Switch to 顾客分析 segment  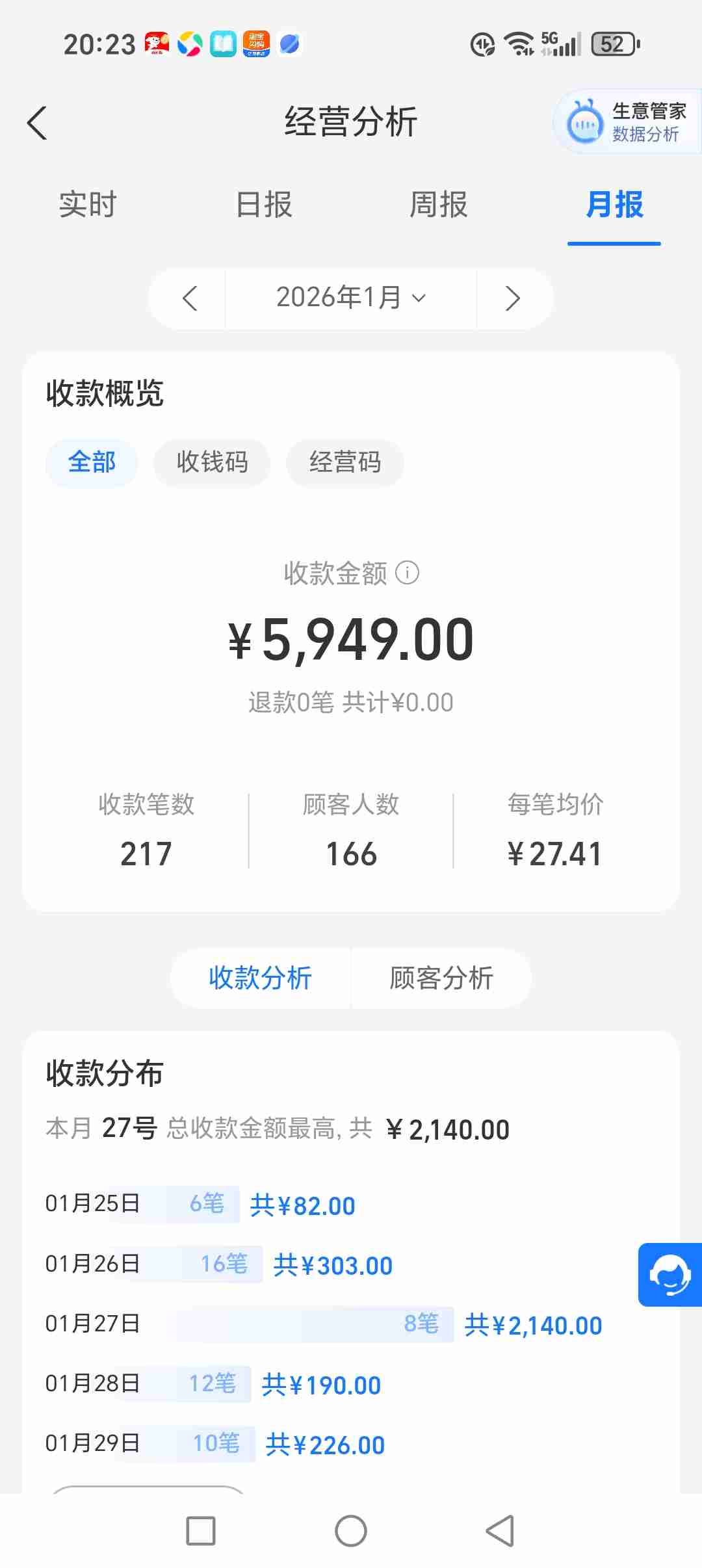(441, 978)
